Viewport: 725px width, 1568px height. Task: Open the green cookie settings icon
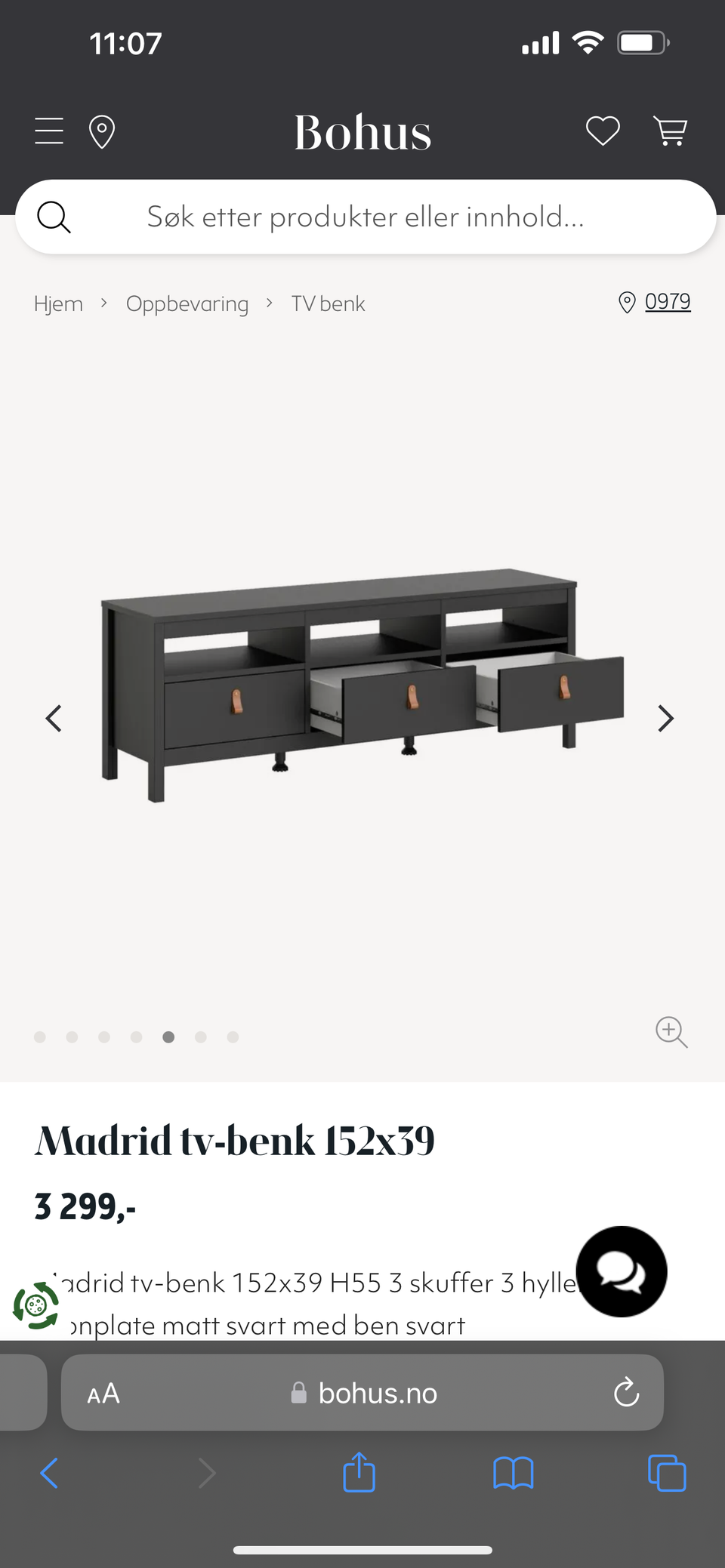[x=35, y=1305]
